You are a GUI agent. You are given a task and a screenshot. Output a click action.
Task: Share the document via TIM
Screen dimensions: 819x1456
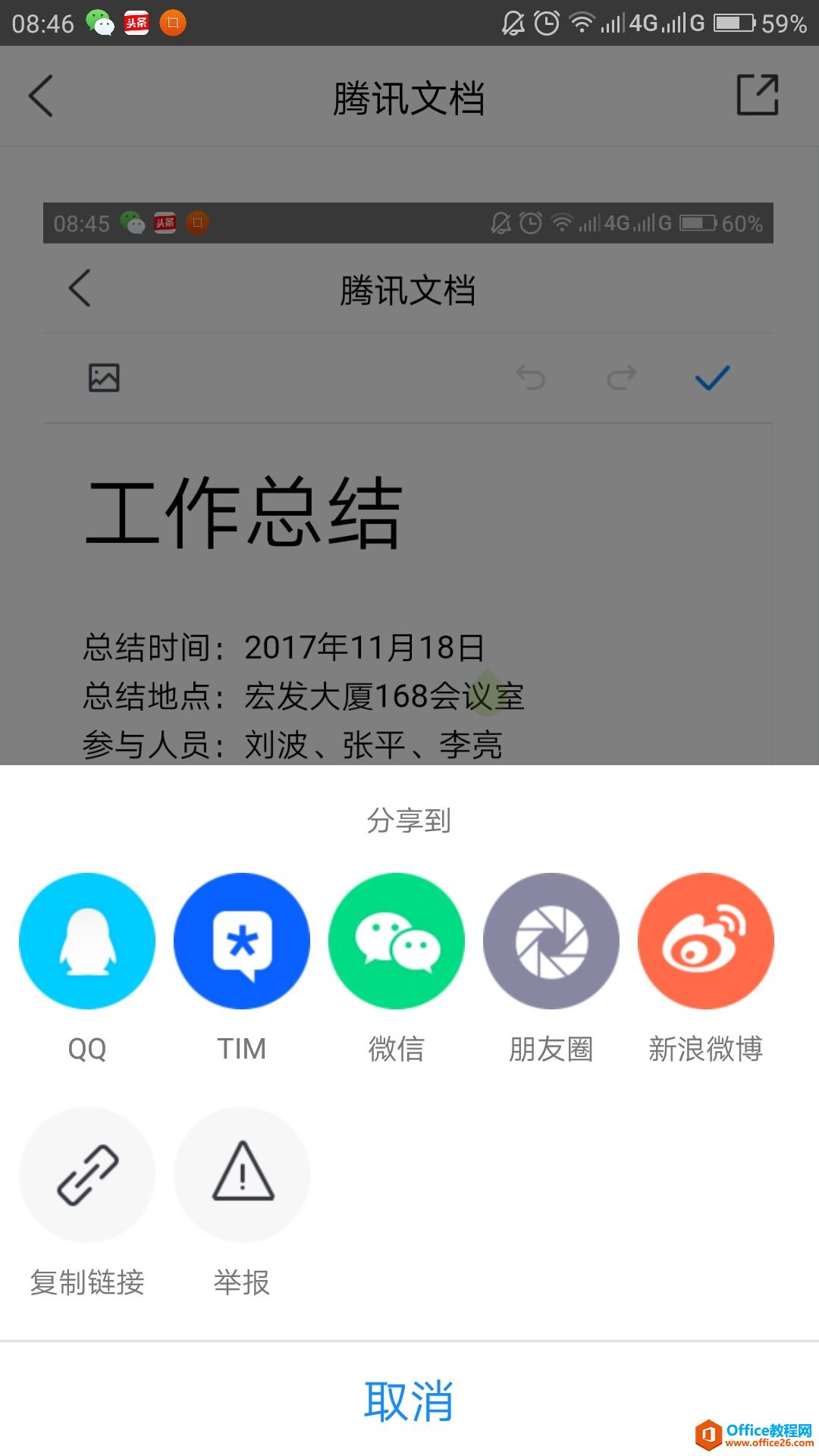[242, 941]
